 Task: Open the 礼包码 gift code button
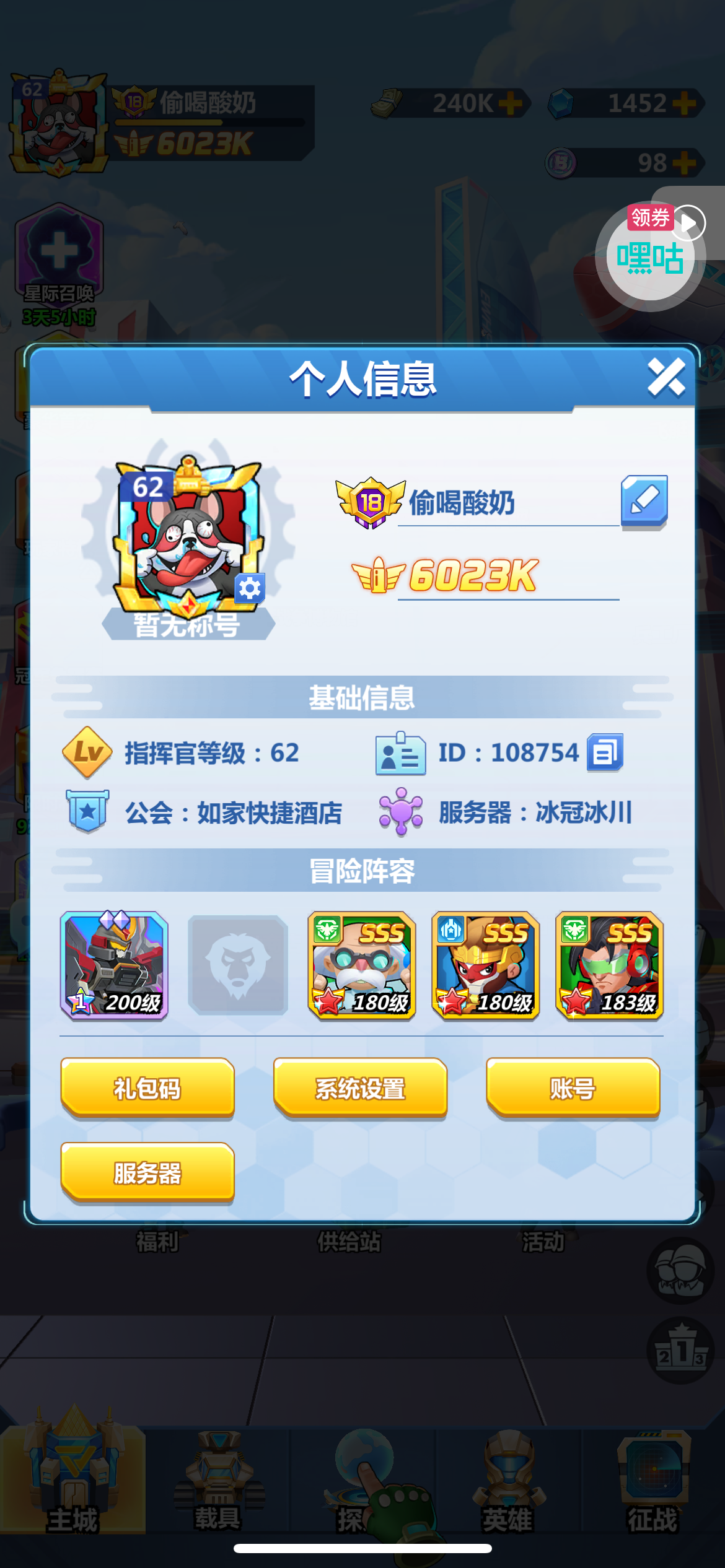pos(147,1088)
